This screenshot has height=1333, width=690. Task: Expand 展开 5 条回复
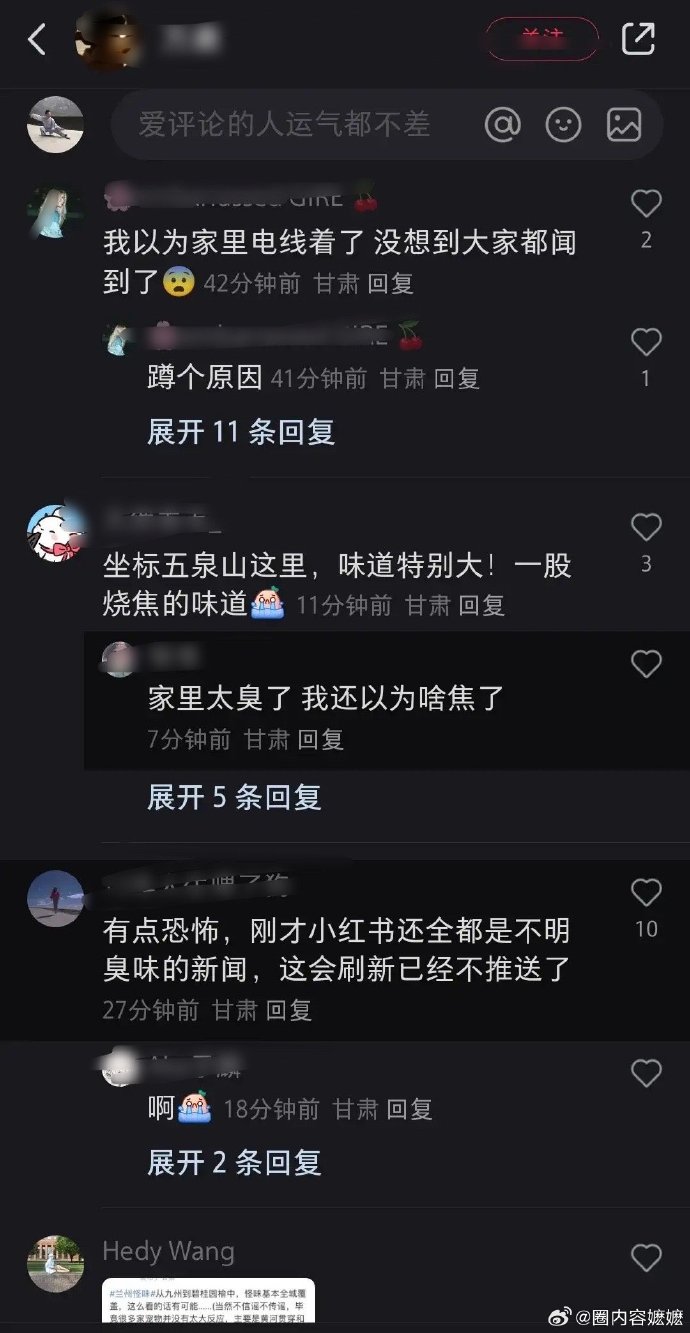(x=234, y=797)
